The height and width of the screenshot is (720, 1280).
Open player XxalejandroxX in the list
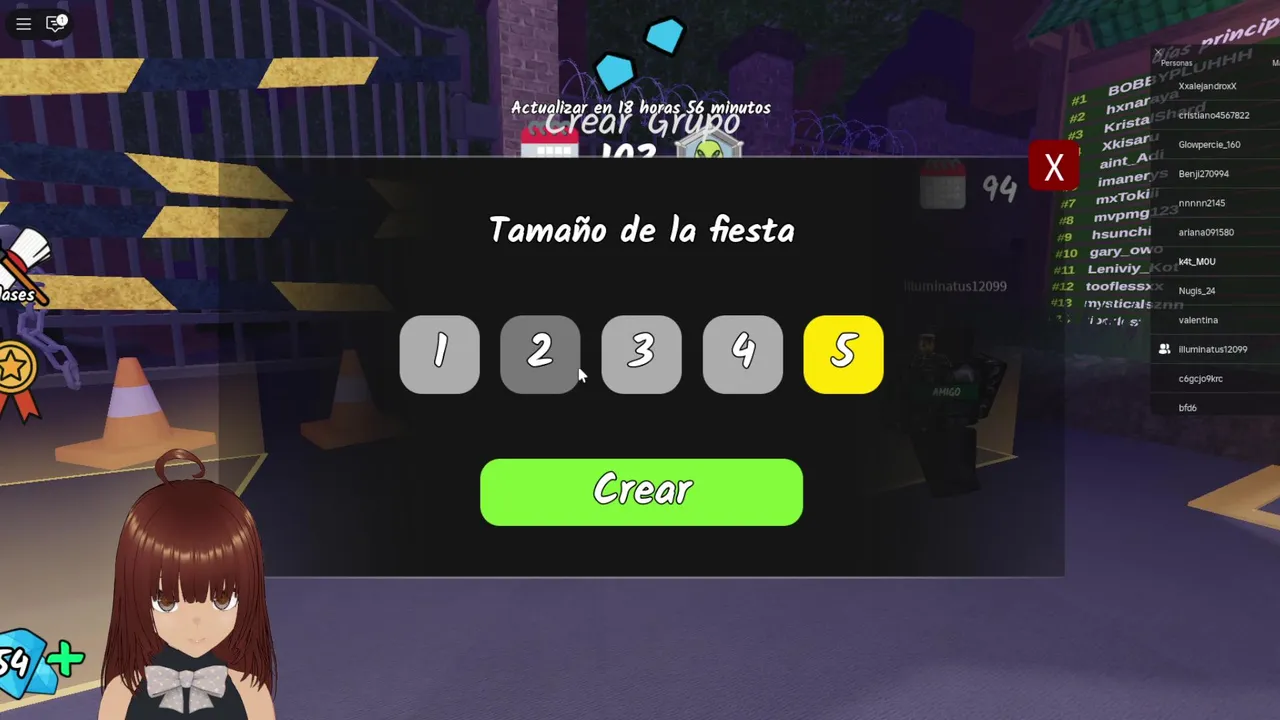click(x=1207, y=86)
